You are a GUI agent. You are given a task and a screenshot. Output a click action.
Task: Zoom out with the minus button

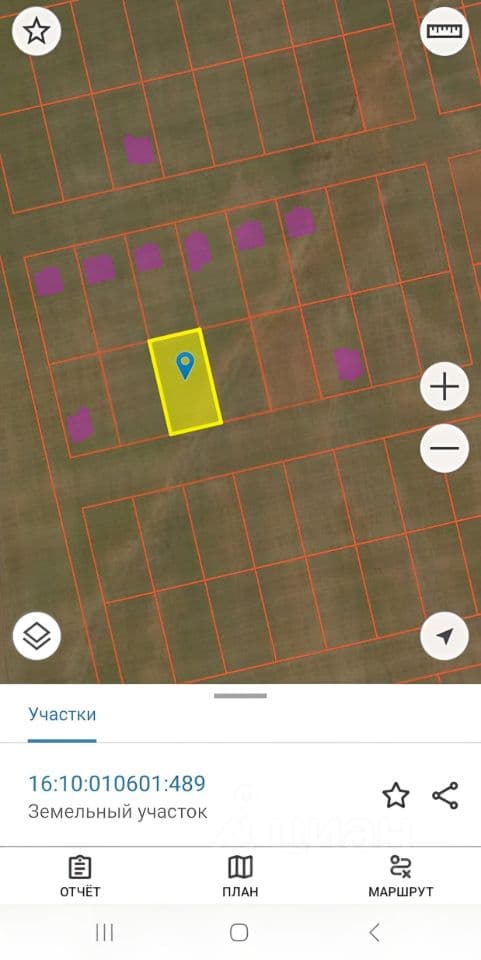click(x=444, y=448)
